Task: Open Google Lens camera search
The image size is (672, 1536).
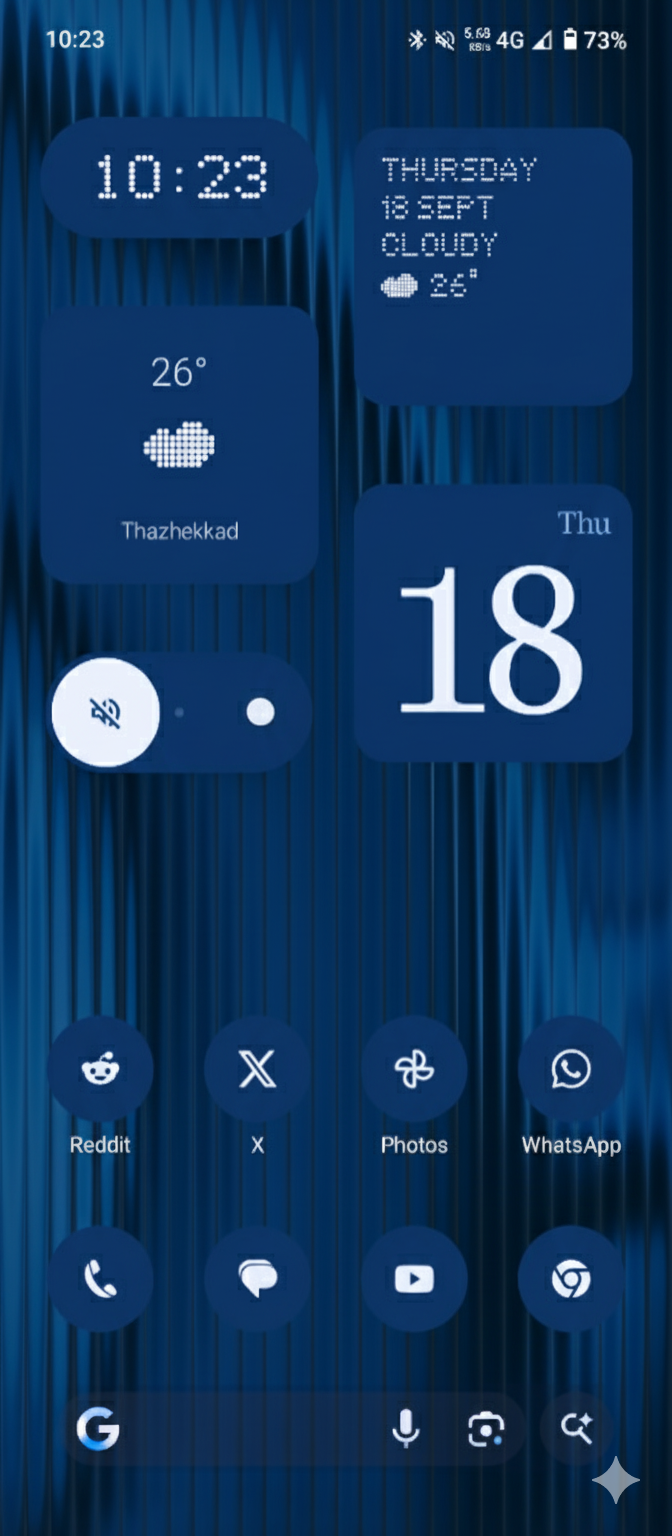Action: coord(486,1430)
